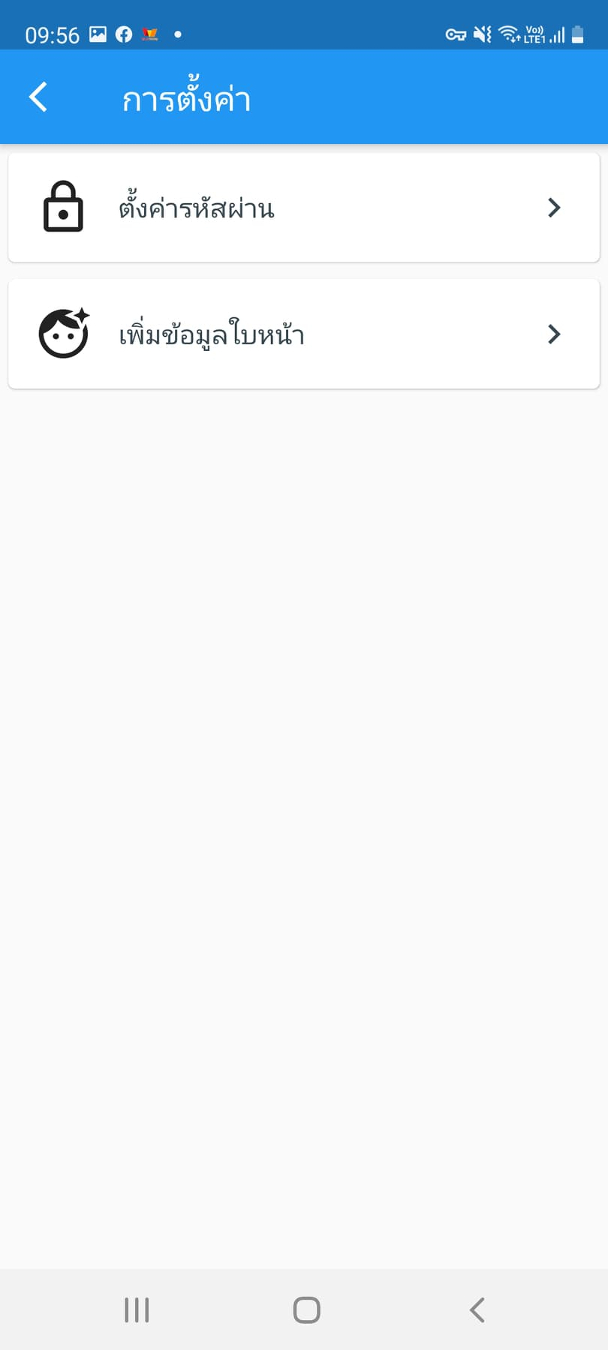Open recent apps from navigation bar

tap(137, 1310)
